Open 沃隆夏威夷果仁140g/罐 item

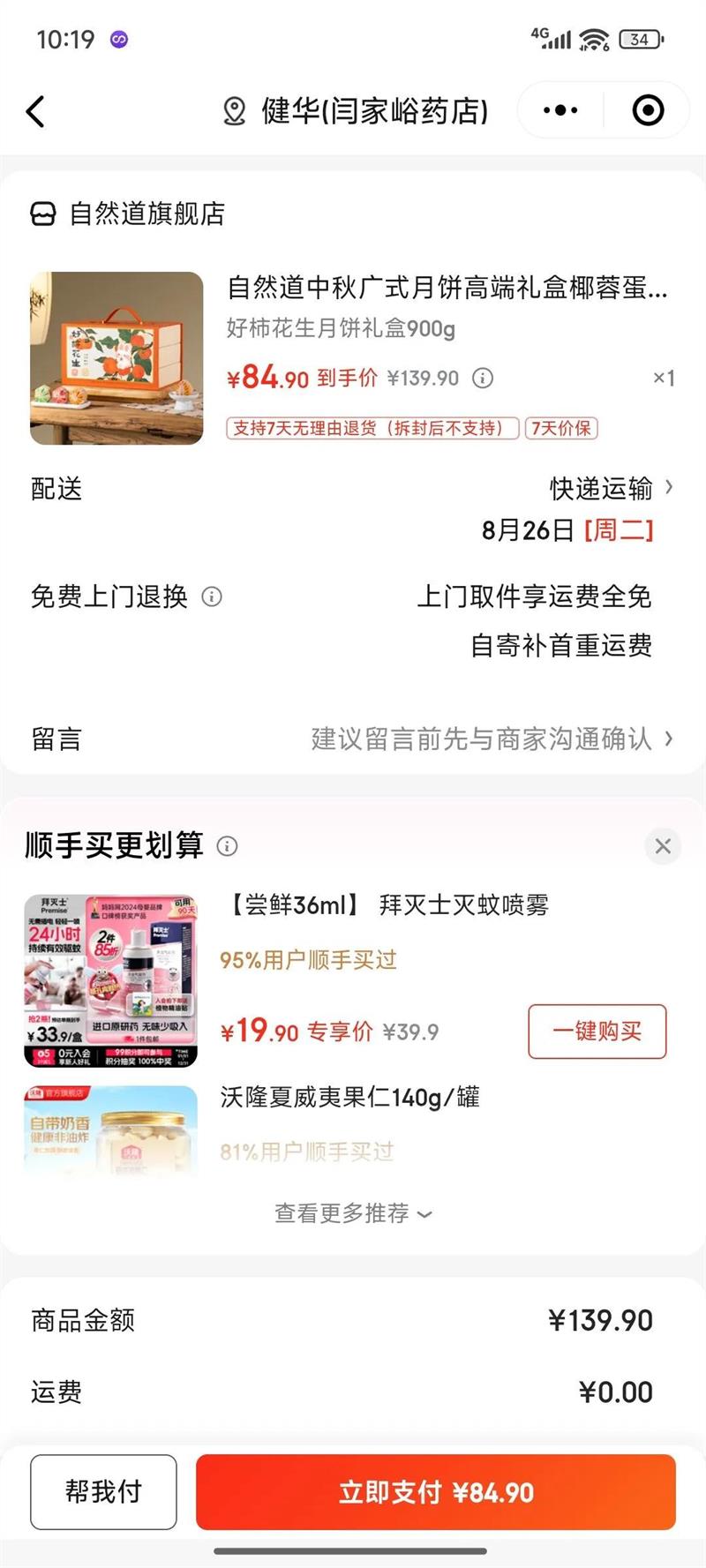[349, 1098]
